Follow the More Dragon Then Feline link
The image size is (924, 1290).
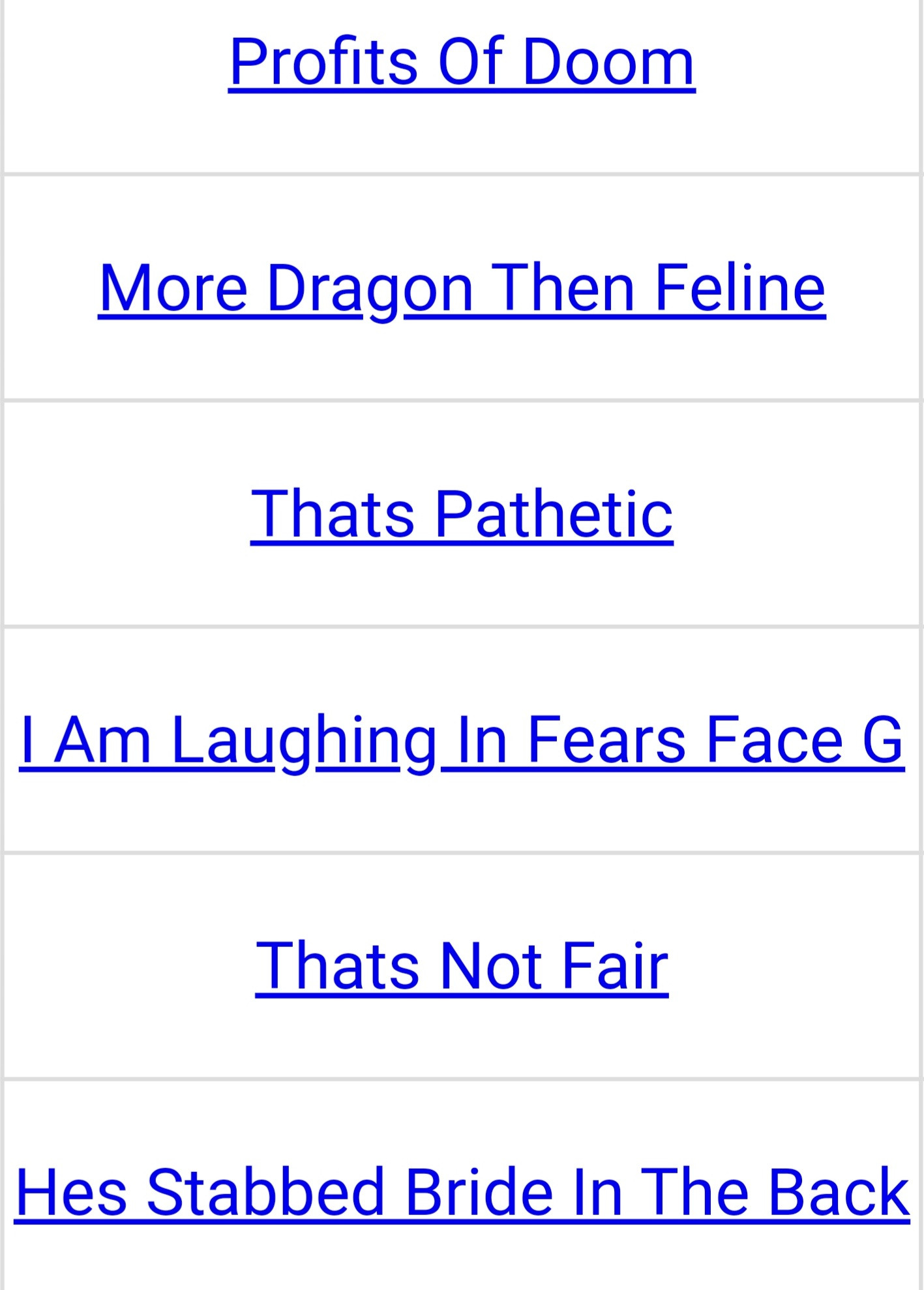click(462, 288)
